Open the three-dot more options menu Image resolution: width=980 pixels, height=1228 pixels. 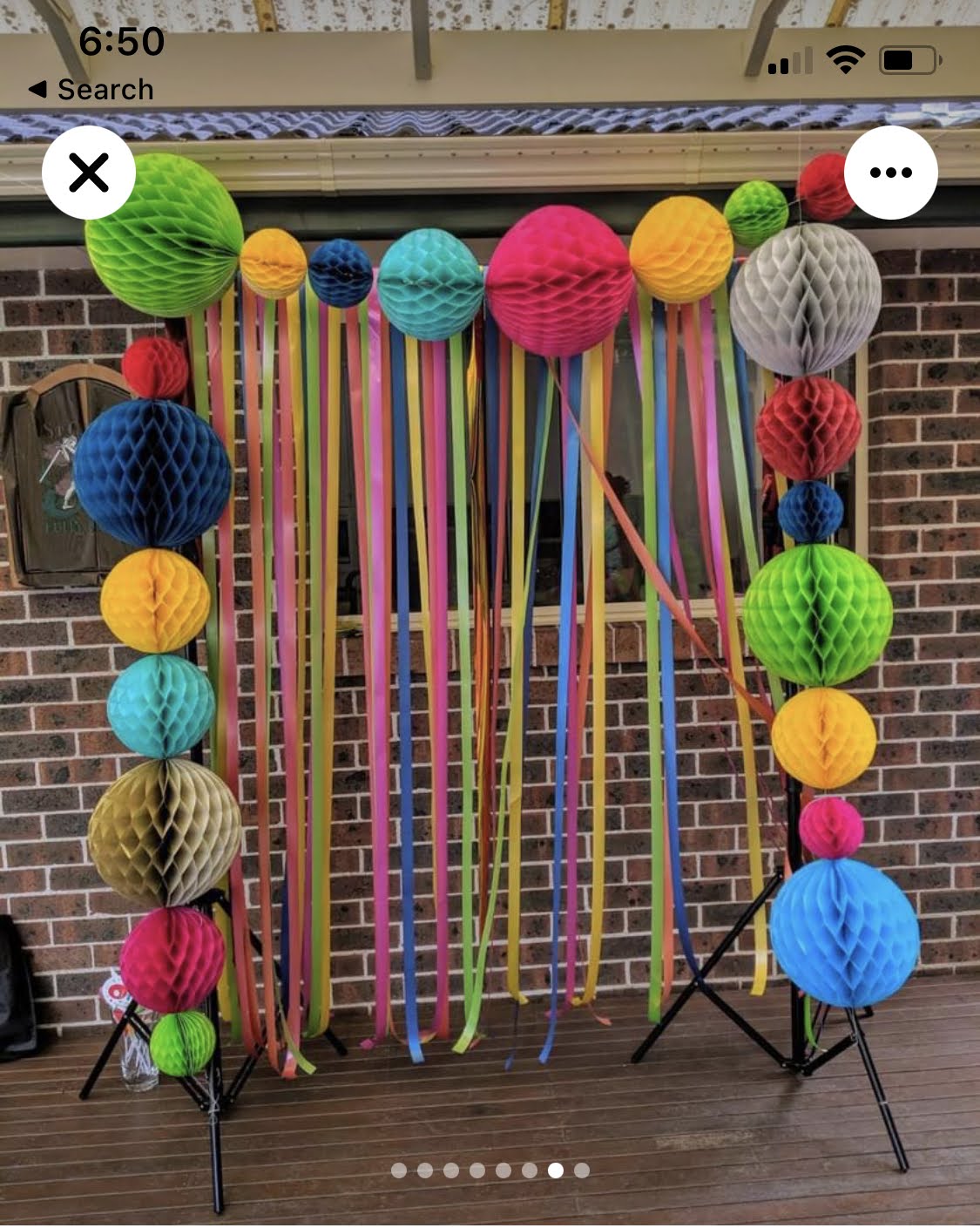[x=890, y=173]
